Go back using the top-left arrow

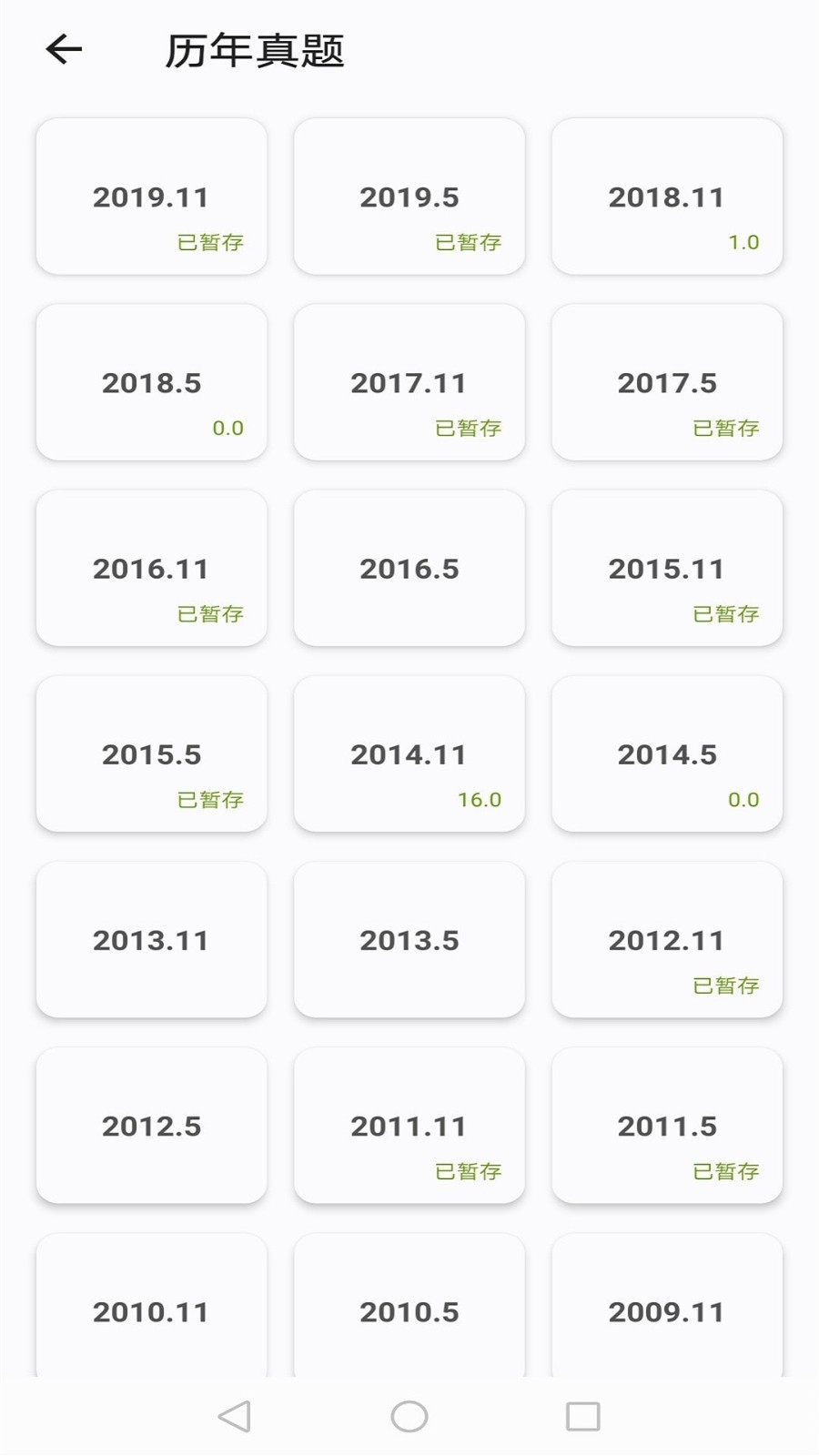click(64, 49)
